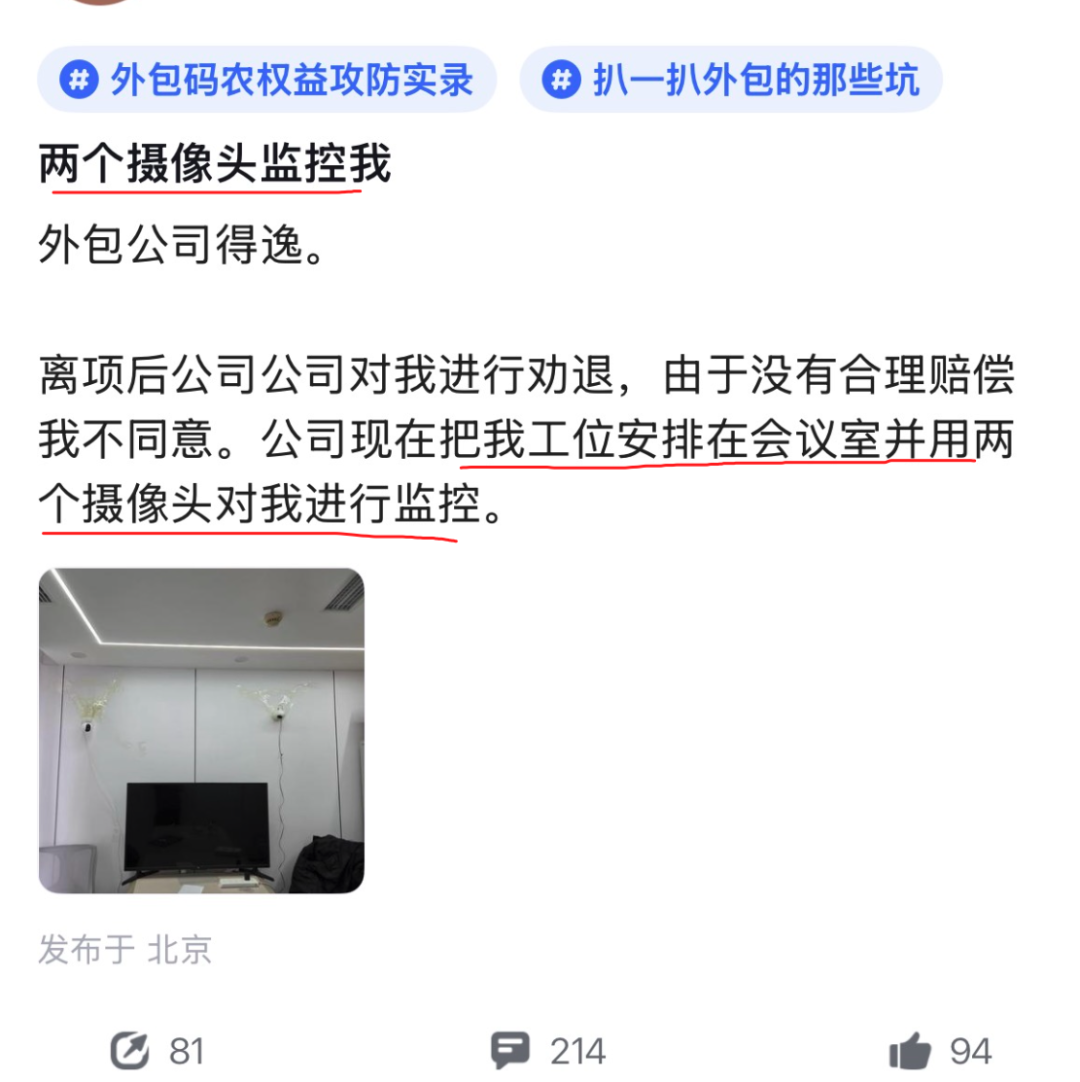The width and height of the screenshot is (1080, 1082).
Task: Click the hashtag symbol on 扒一扒外包的那些坑
Action: (x=563, y=80)
